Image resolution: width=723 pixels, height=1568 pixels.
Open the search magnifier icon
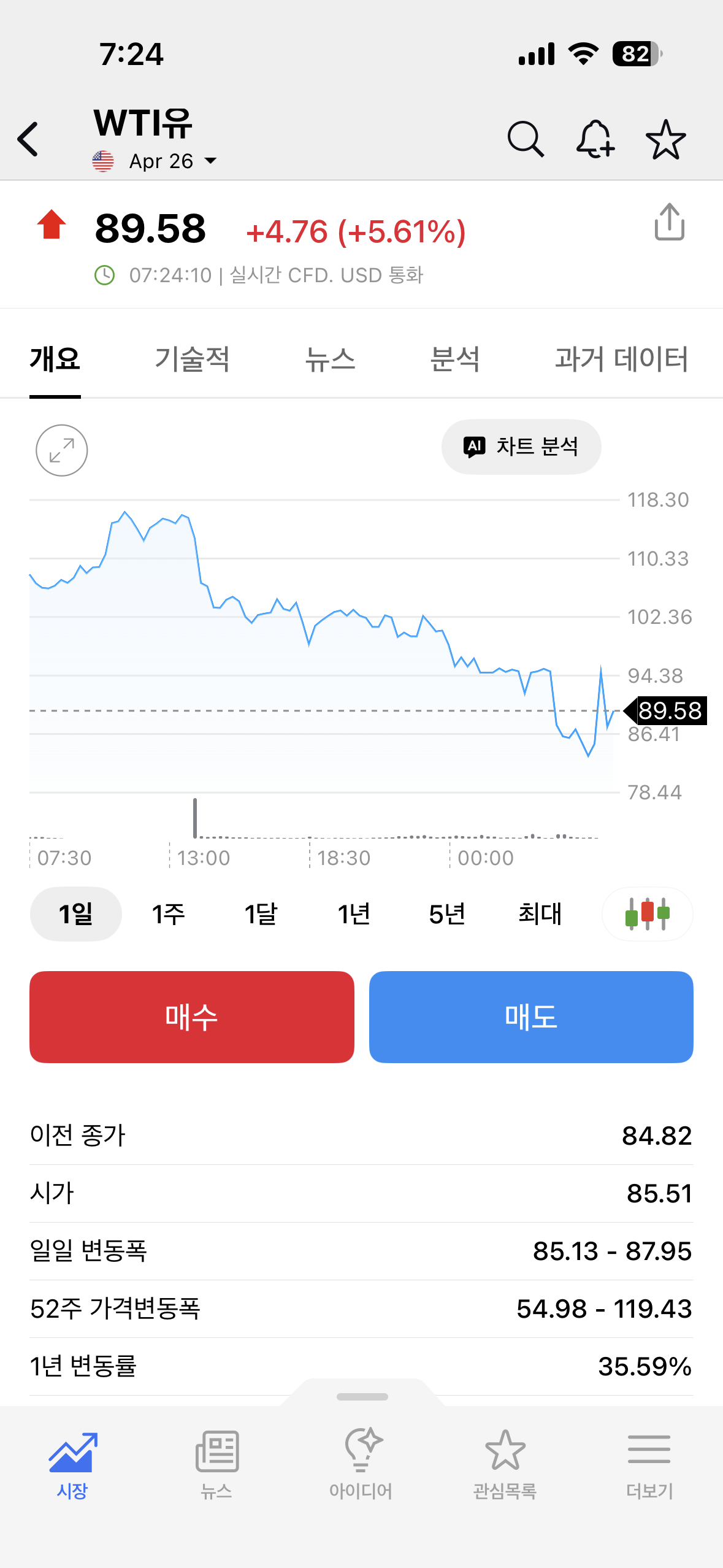pos(526,139)
